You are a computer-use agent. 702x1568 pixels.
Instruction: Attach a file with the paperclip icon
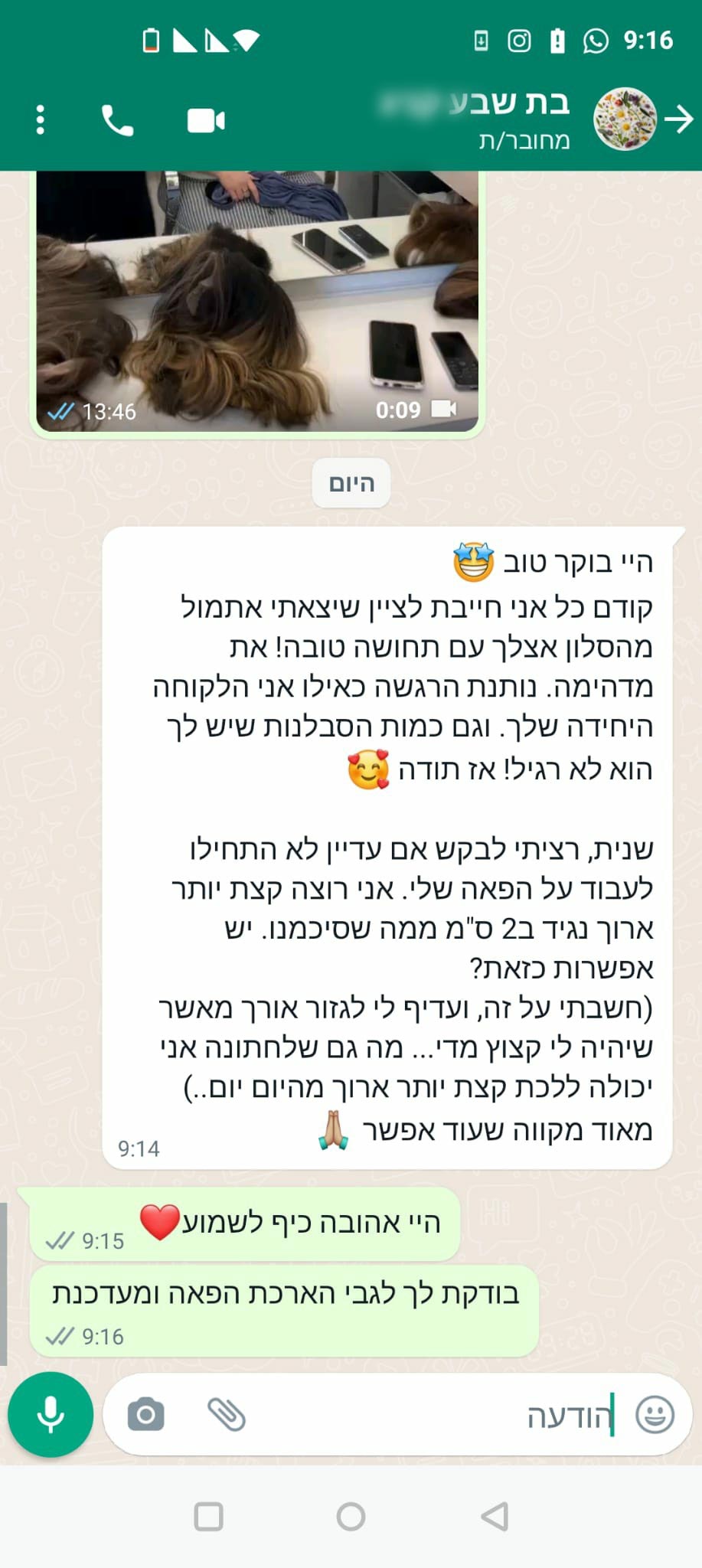click(227, 1414)
